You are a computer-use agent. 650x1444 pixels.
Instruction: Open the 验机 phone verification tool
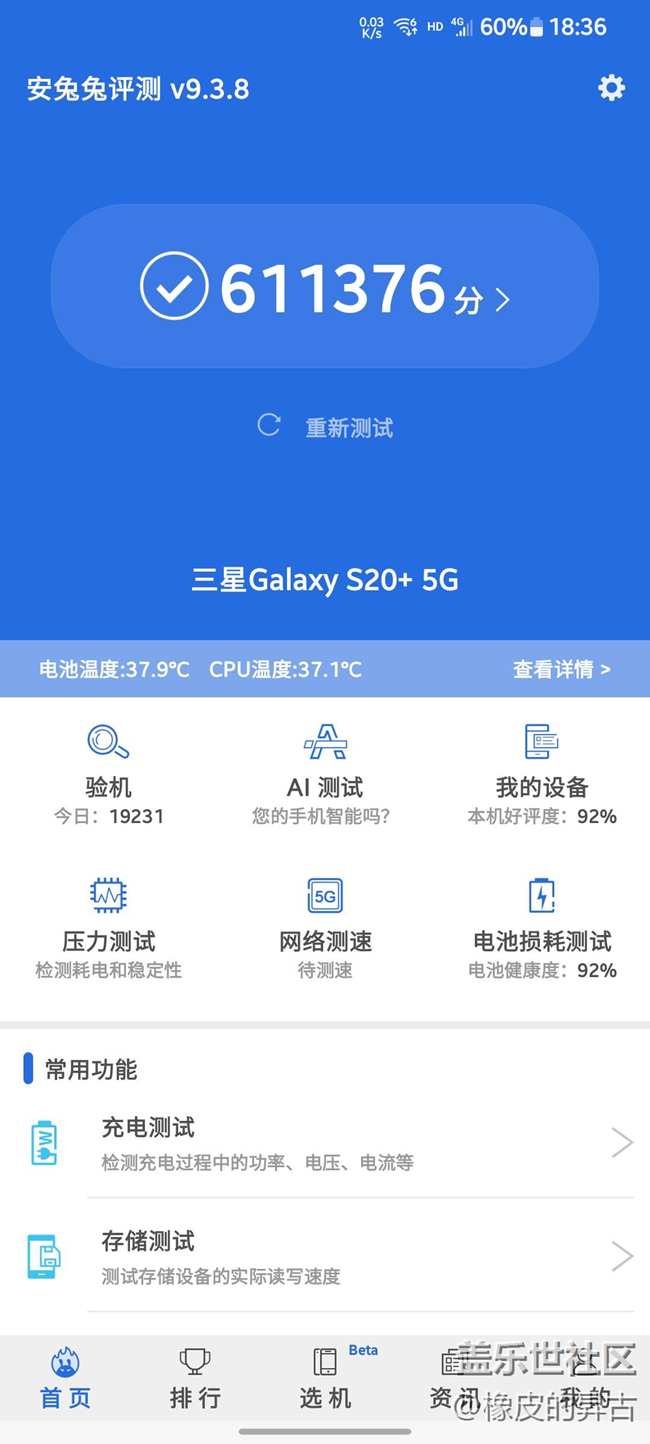coord(108,775)
